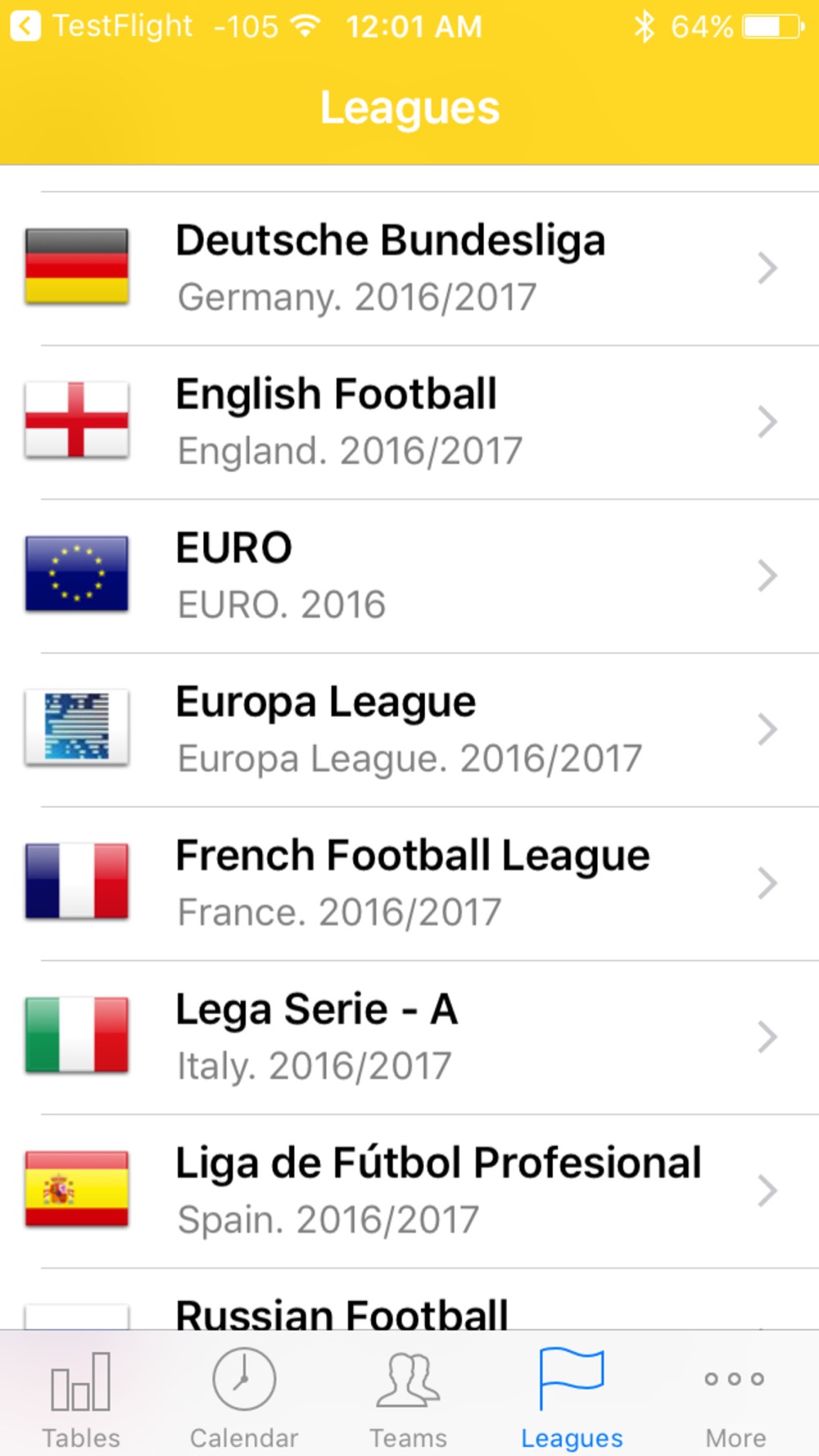Choose Lega Serie - A

409,1037
